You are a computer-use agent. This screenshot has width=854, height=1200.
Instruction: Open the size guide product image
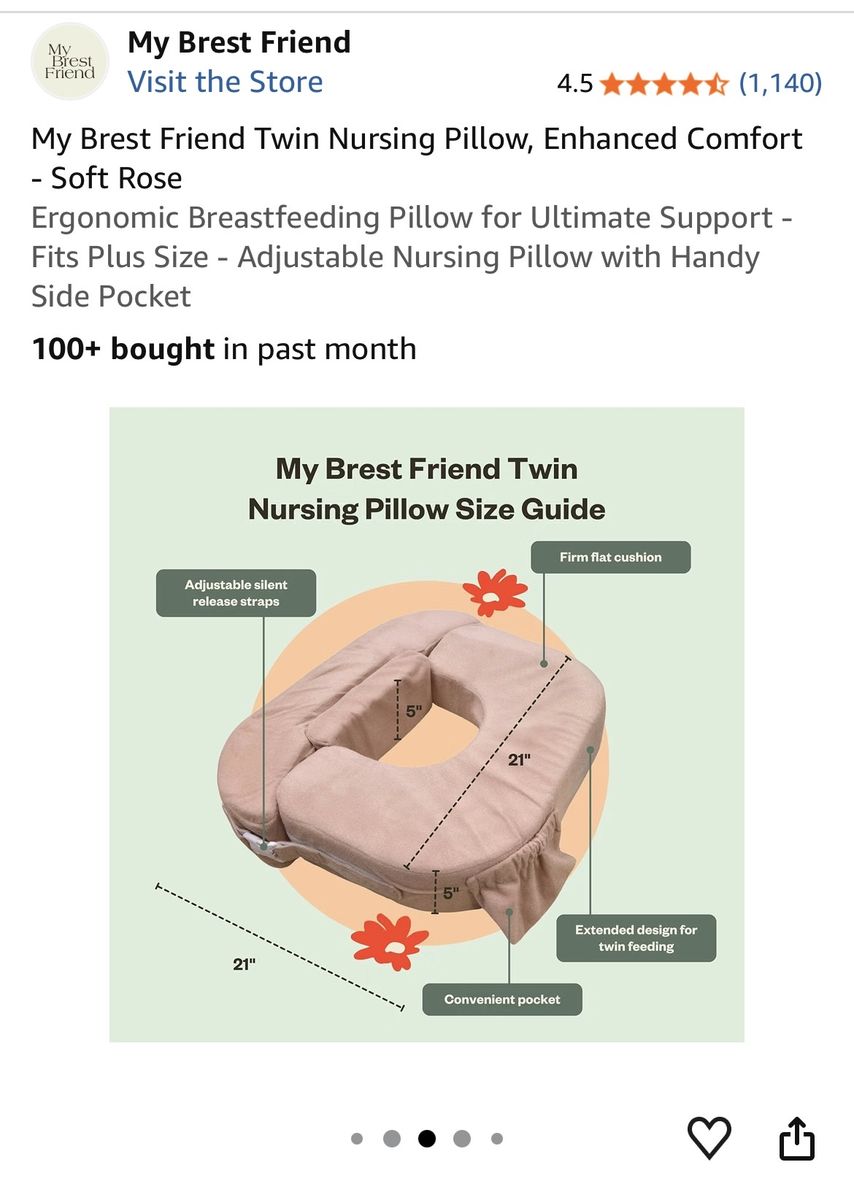pyautogui.click(x=427, y=724)
